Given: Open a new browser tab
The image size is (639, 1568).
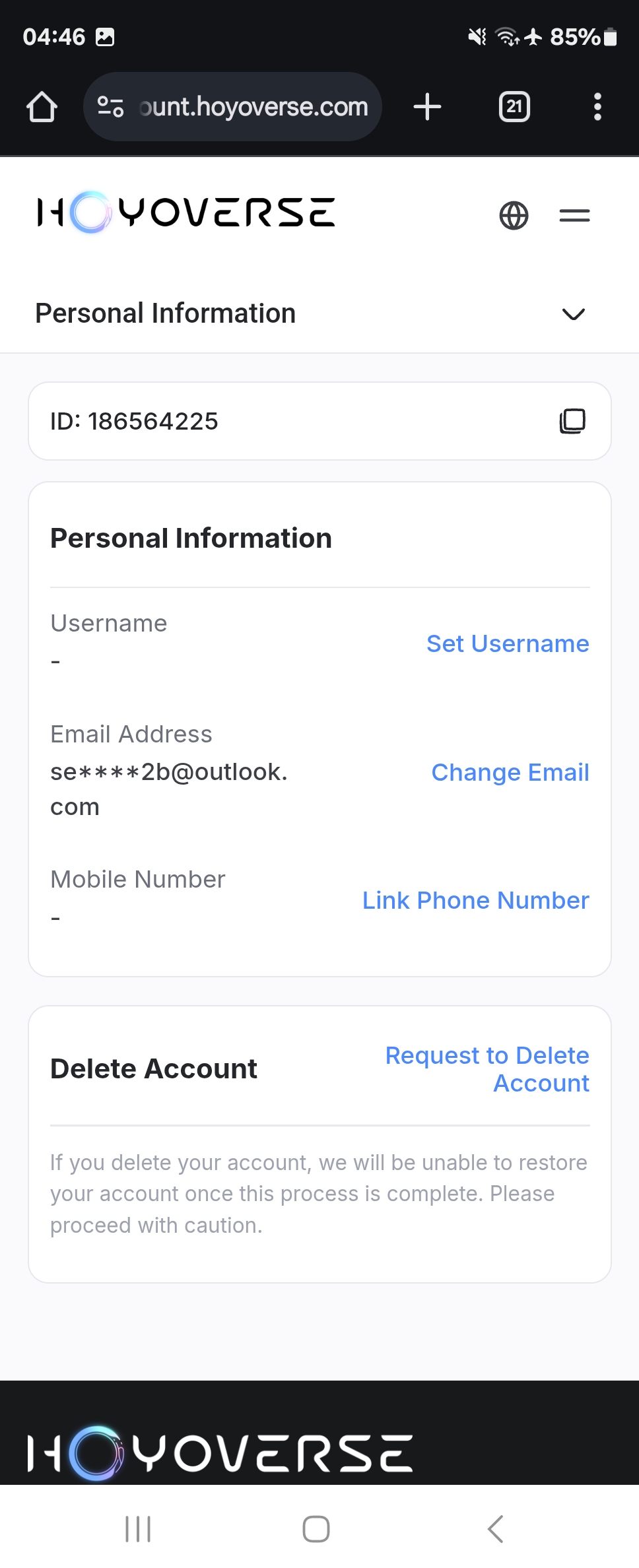Looking at the screenshot, I should pos(427,107).
